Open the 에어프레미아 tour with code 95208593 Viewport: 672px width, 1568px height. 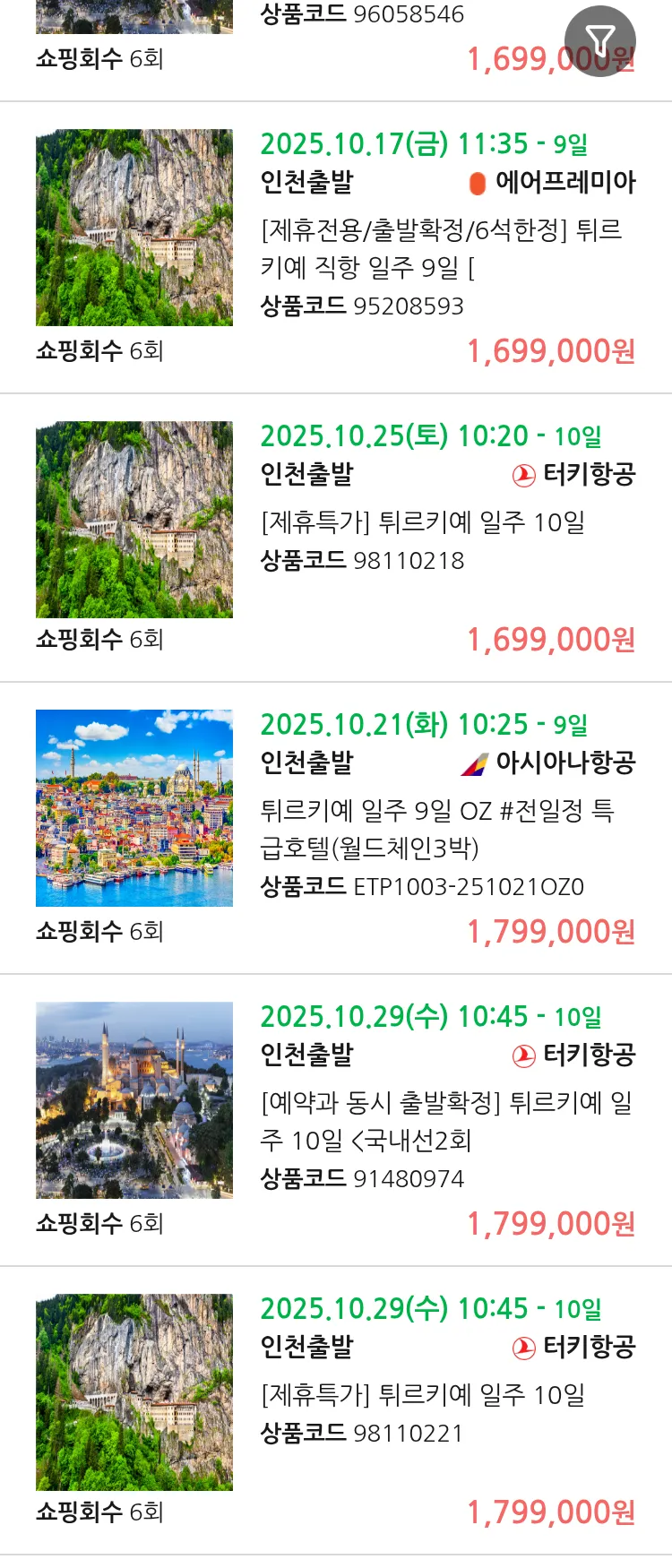[441, 248]
